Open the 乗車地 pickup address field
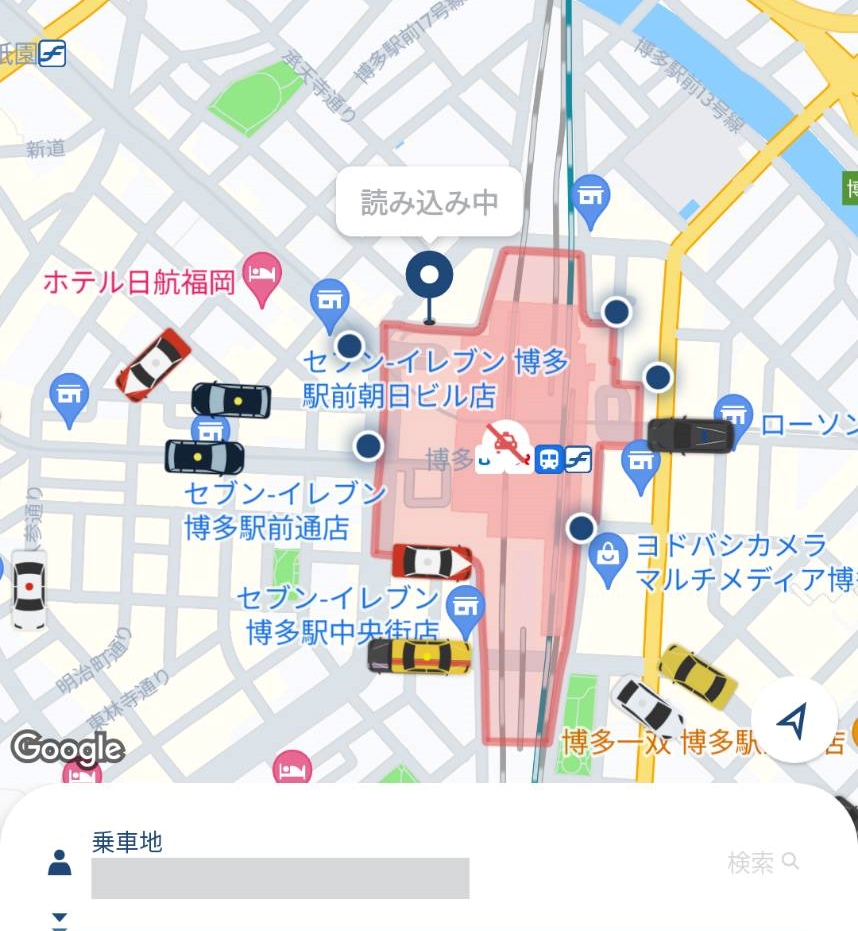 pyautogui.click(x=280, y=877)
